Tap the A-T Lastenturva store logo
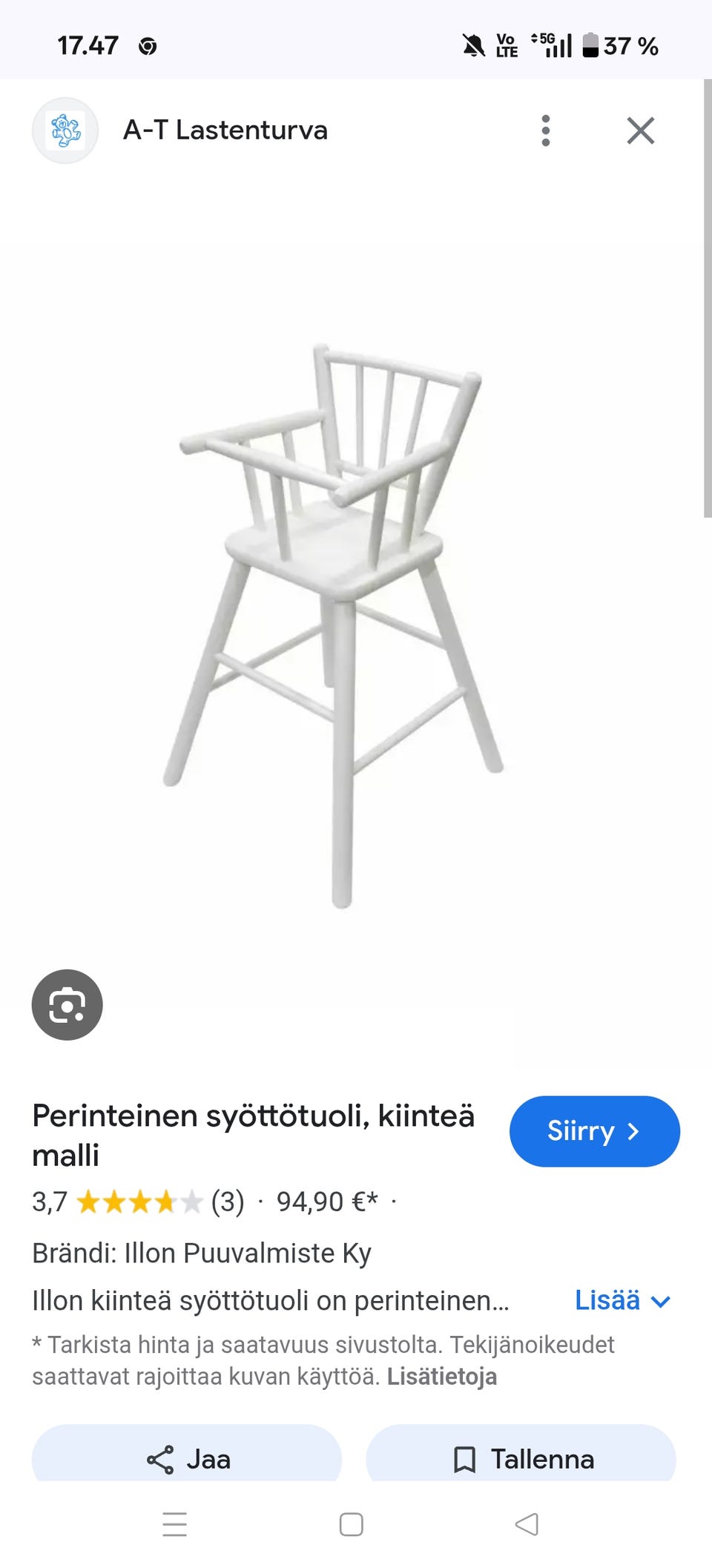712x1568 pixels. [65, 130]
